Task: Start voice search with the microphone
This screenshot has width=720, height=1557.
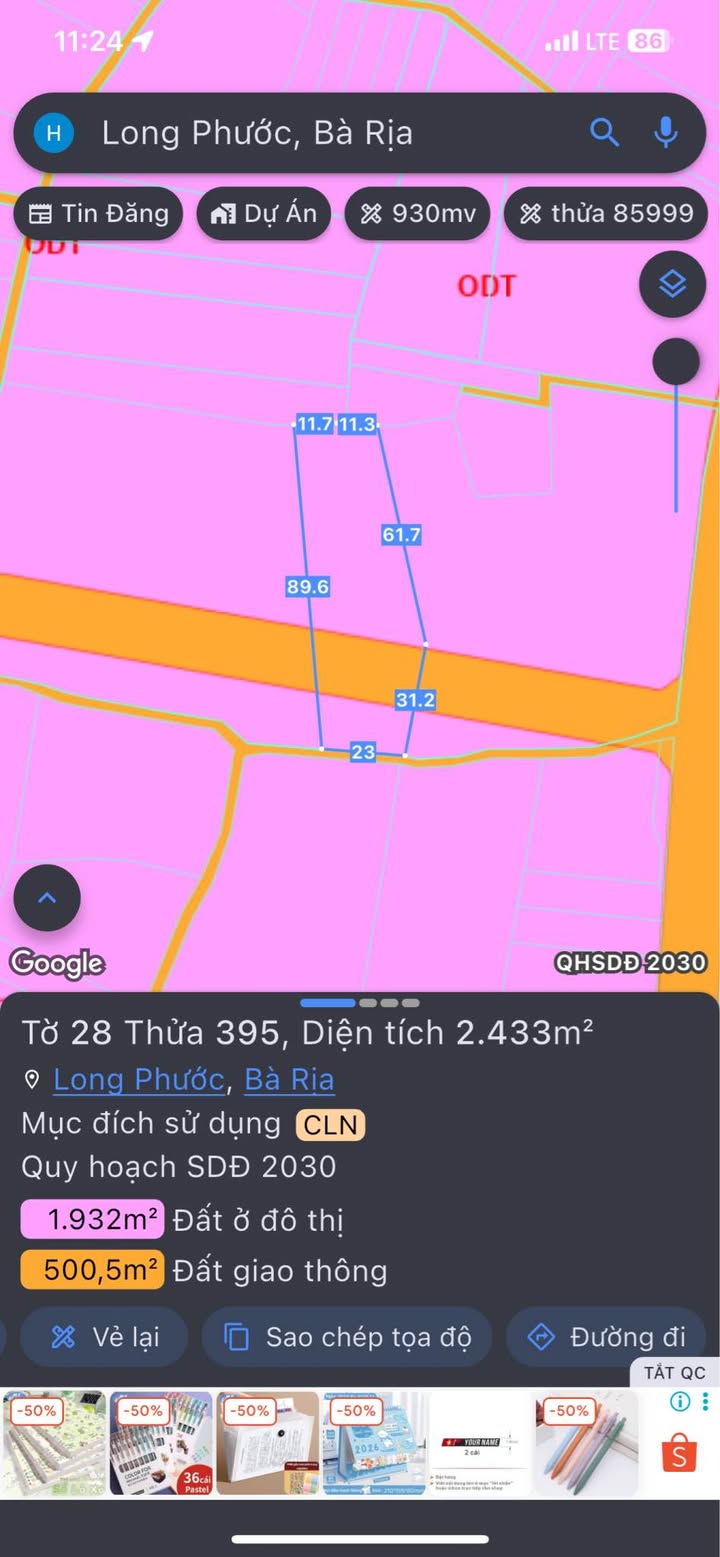Action: [666, 132]
